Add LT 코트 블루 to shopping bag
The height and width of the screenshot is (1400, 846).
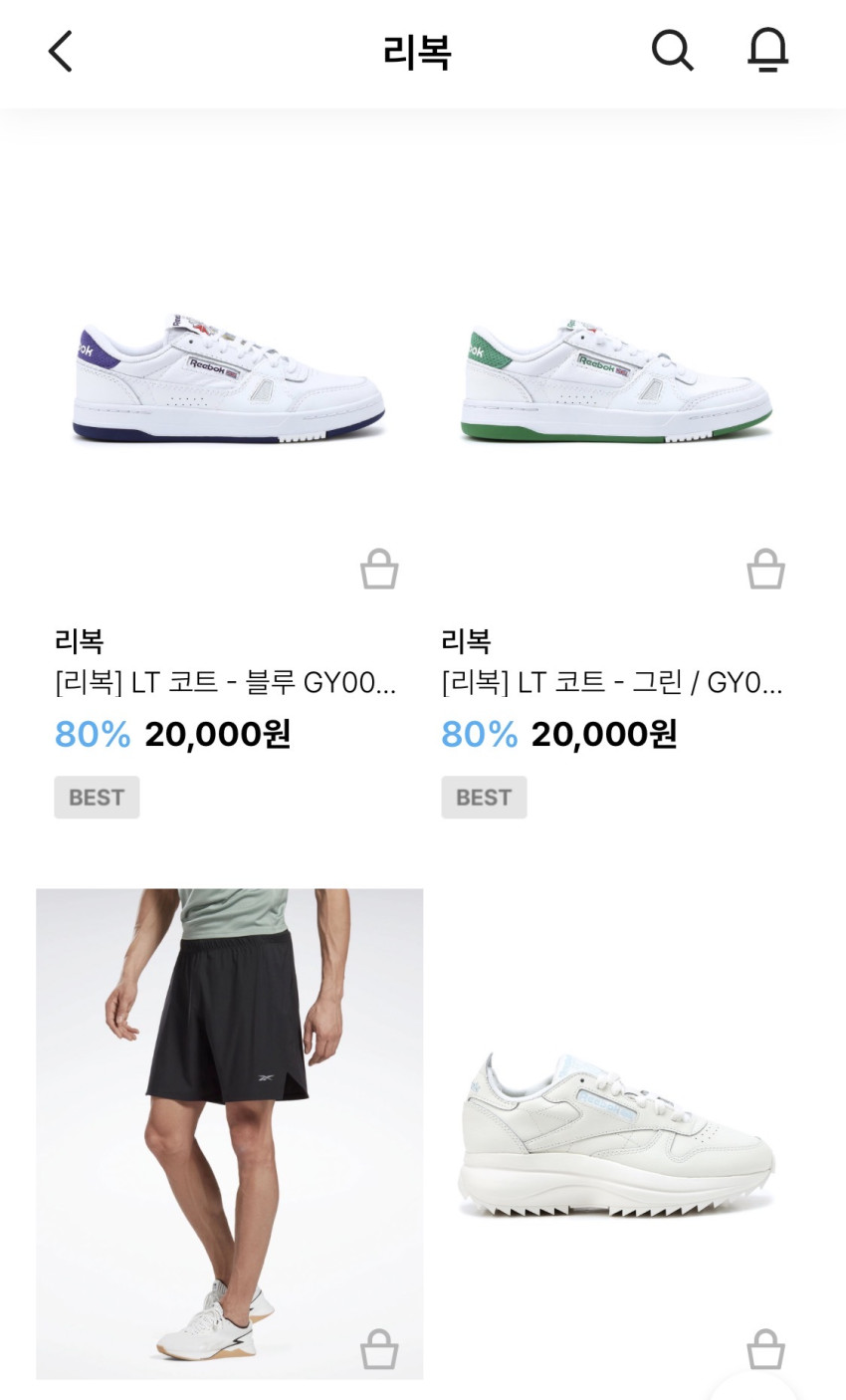click(379, 570)
